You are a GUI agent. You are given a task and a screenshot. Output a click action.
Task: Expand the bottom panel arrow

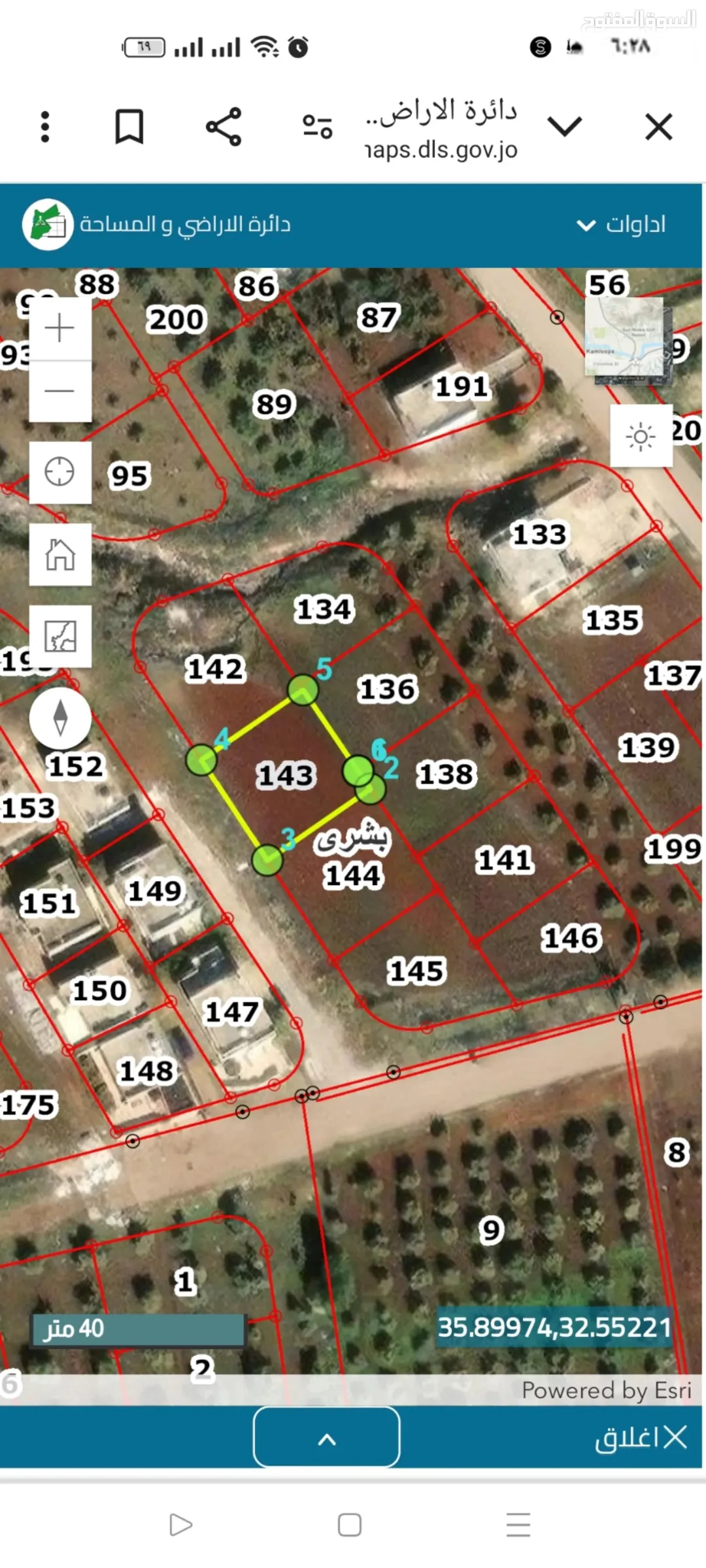click(327, 1438)
